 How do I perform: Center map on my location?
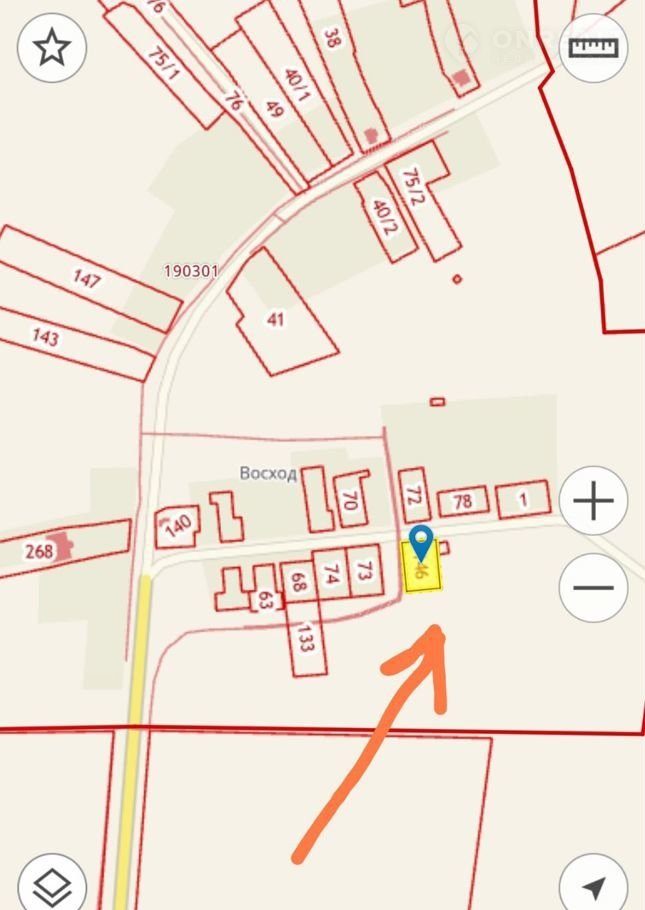pyautogui.click(x=593, y=885)
